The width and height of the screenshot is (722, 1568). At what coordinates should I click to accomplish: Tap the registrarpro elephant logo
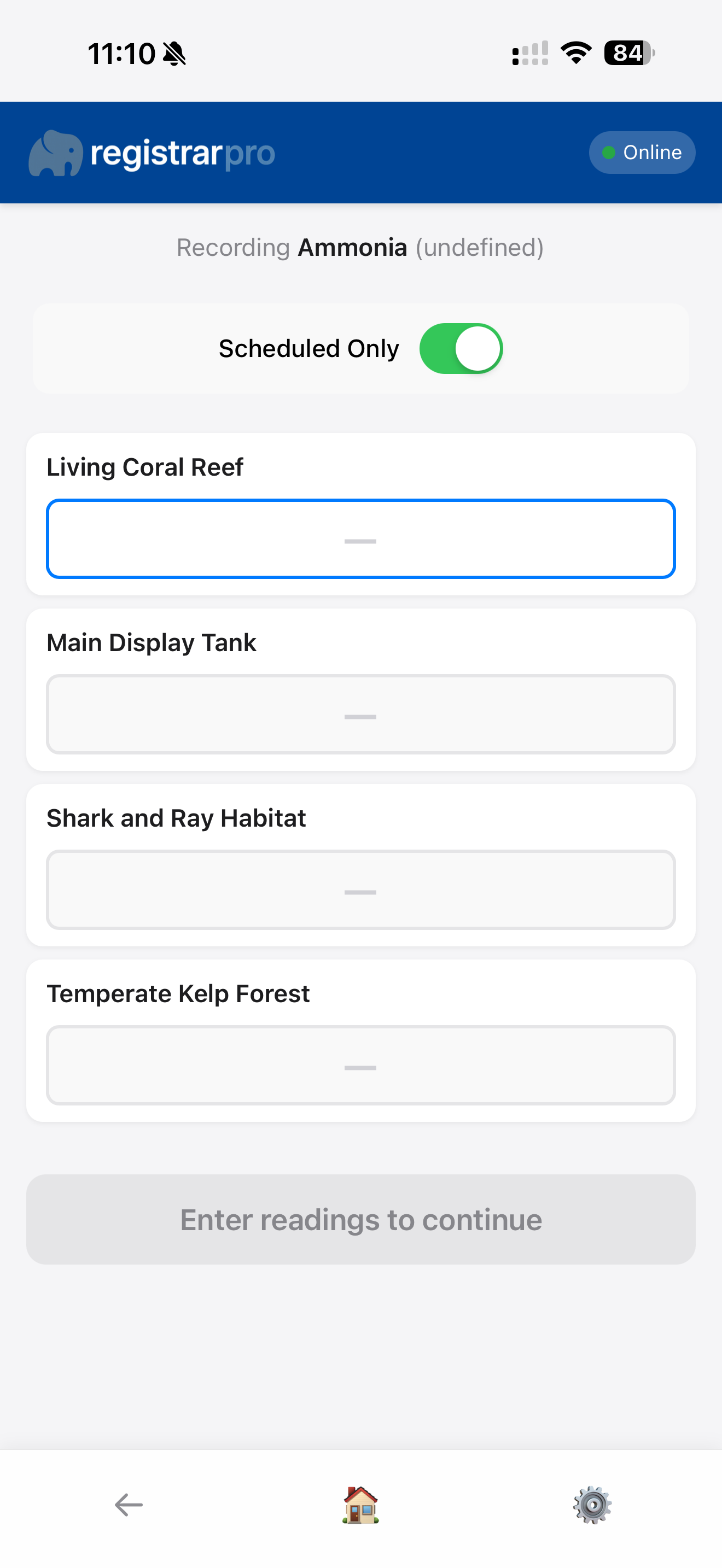[x=57, y=153]
